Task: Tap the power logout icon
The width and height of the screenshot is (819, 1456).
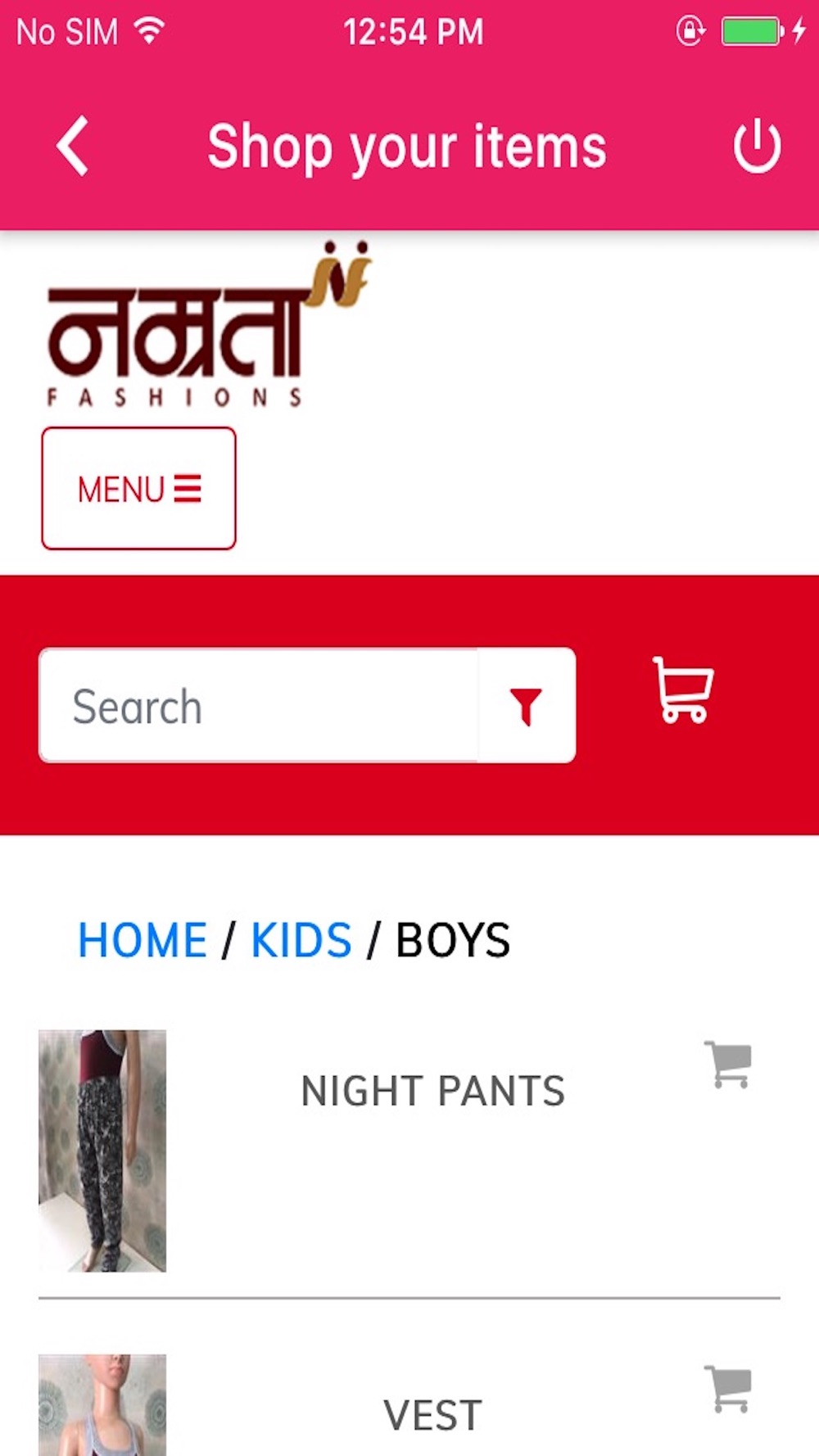Action: point(757,147)
